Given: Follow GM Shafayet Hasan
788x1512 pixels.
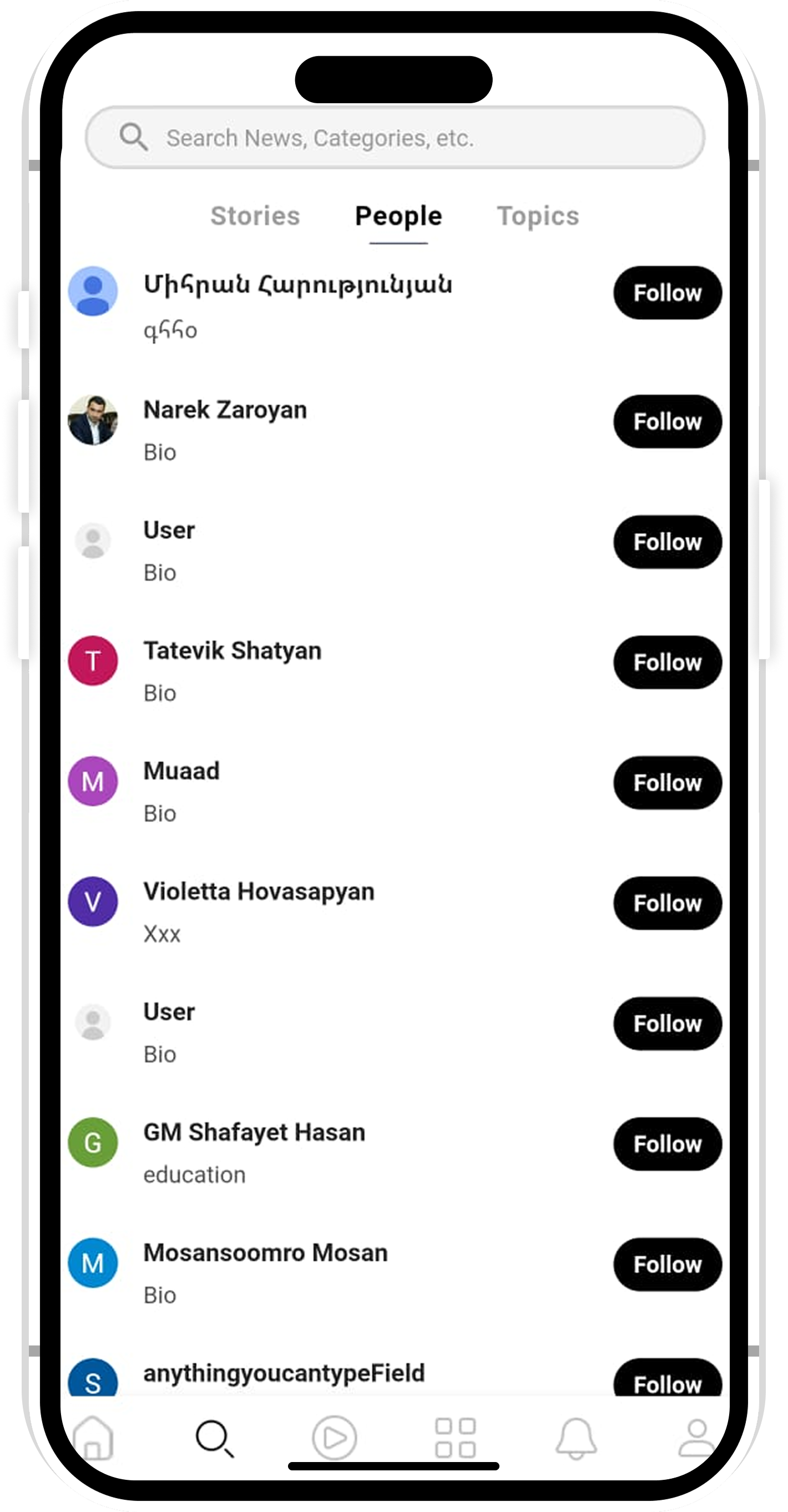Looking at the screenshot, I should click(x=667, y=1143).
